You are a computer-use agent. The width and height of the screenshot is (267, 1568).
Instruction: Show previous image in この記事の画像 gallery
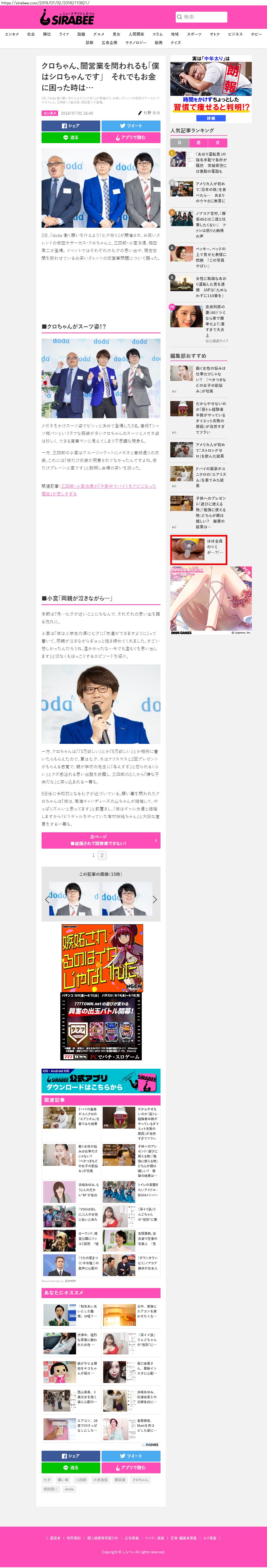(47, 899)
